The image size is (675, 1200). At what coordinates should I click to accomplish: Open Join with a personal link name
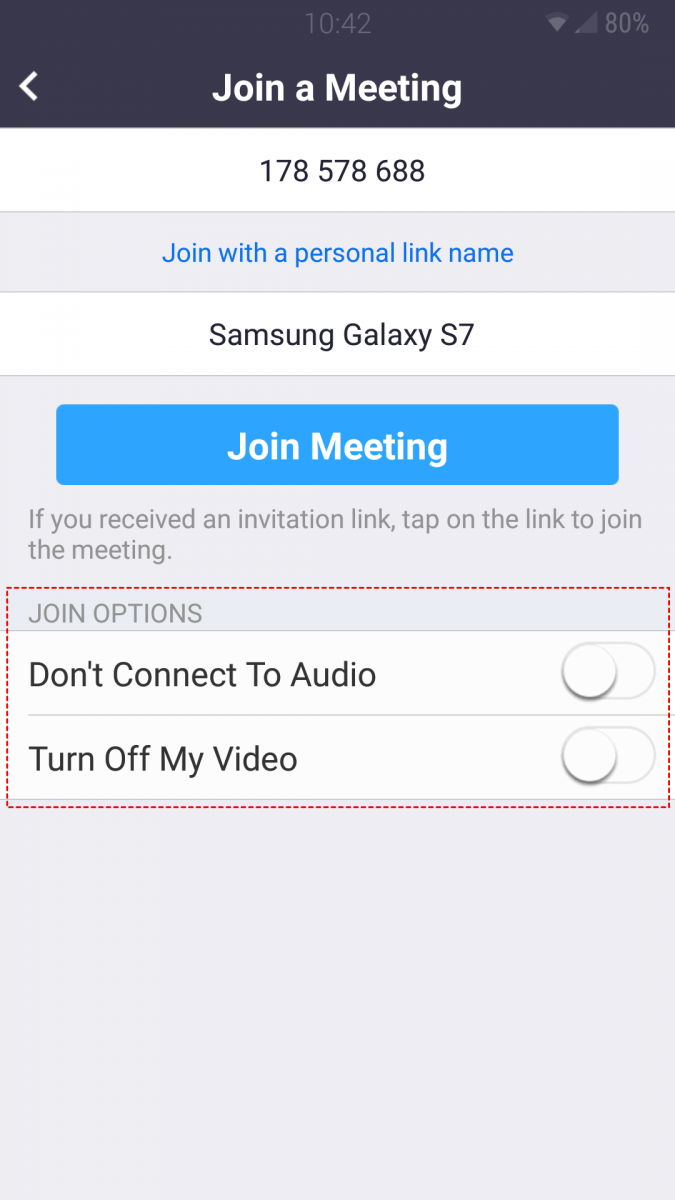click(x=337, y=253)
